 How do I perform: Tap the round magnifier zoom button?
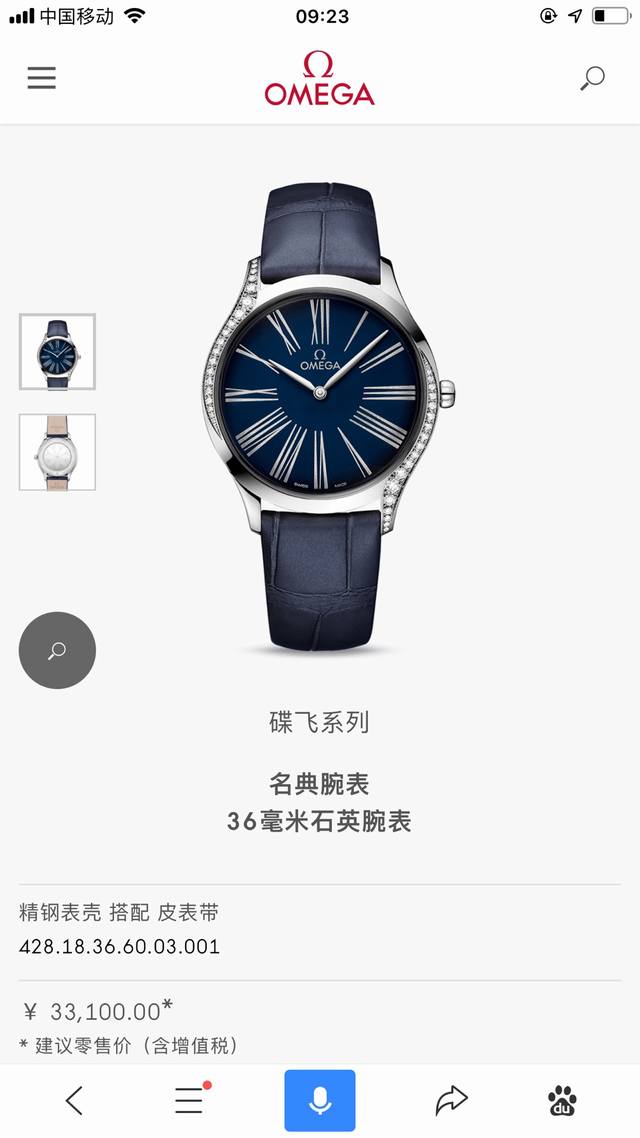coord(57,650)
